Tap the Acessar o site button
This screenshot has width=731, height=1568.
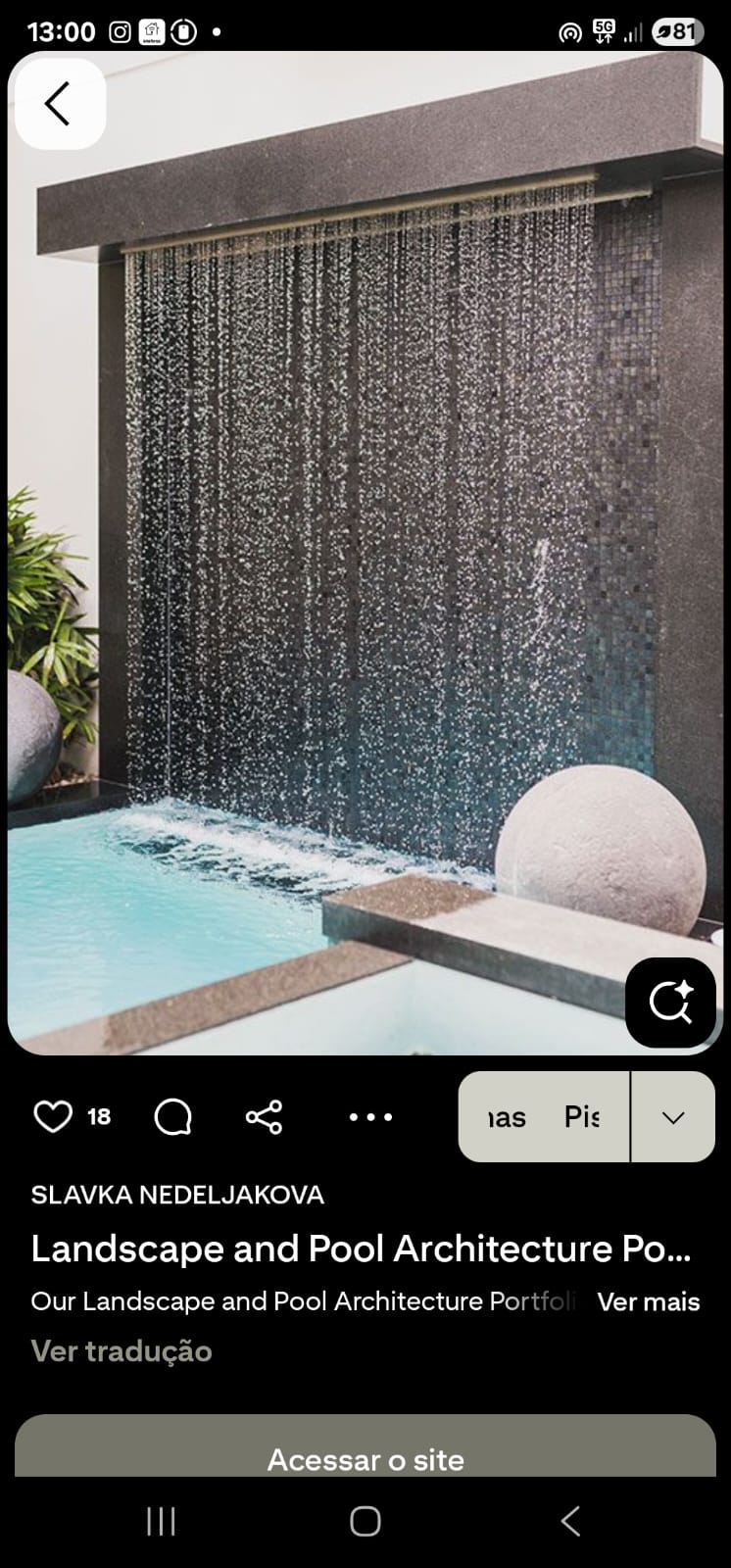click(365, 1458)
